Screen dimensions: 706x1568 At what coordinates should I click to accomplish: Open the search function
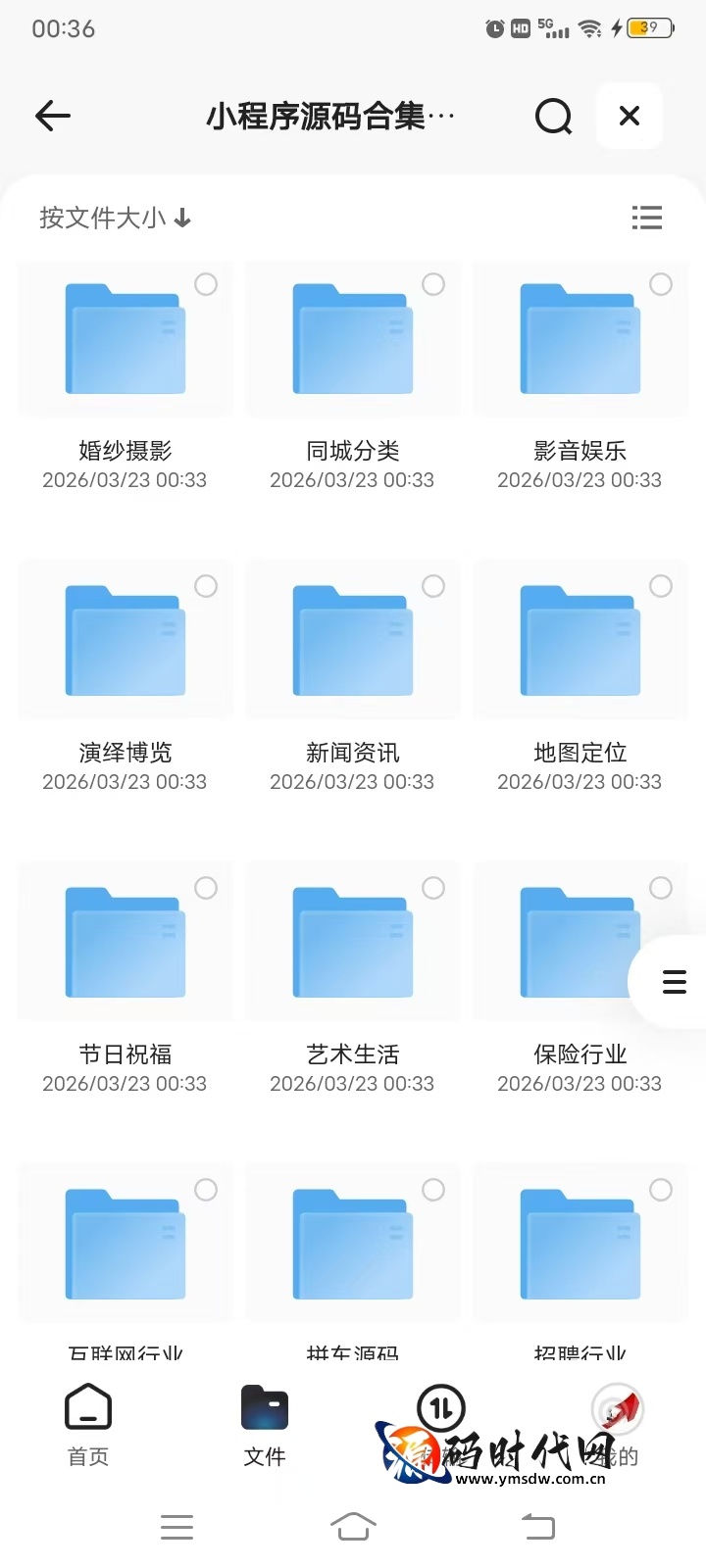(553, 116)
